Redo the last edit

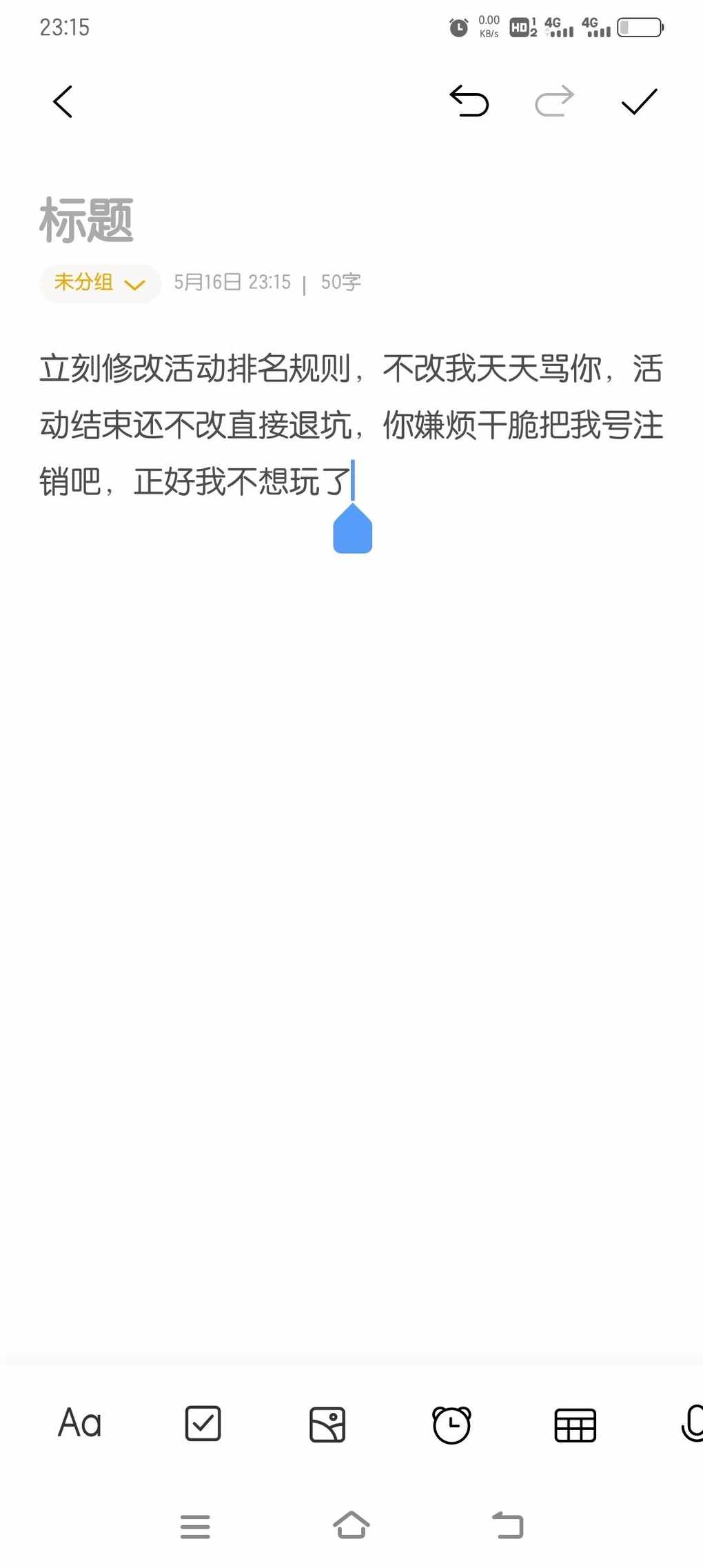[x=554, y=101]
